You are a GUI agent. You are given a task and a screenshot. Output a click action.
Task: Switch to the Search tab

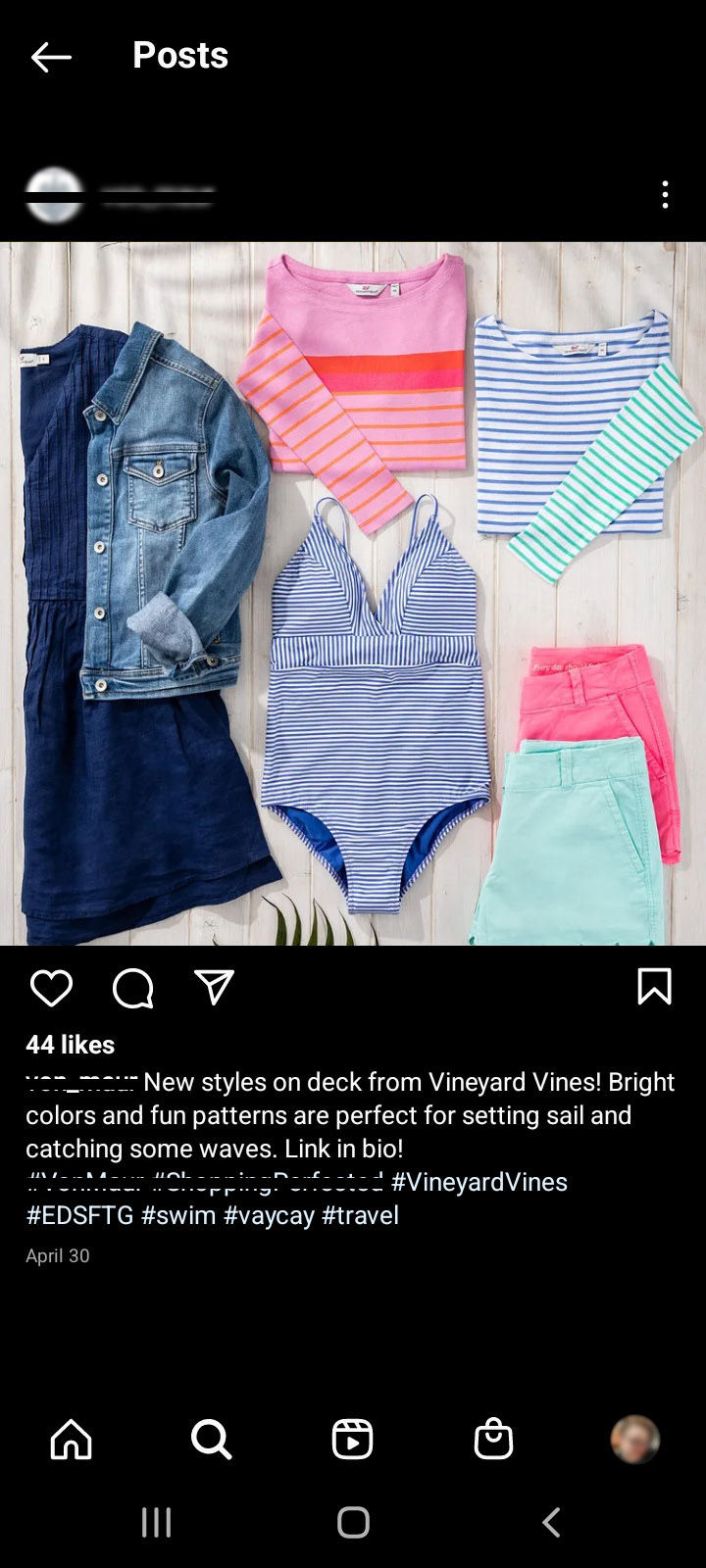pyautogui.click(x=211, y=1440)
